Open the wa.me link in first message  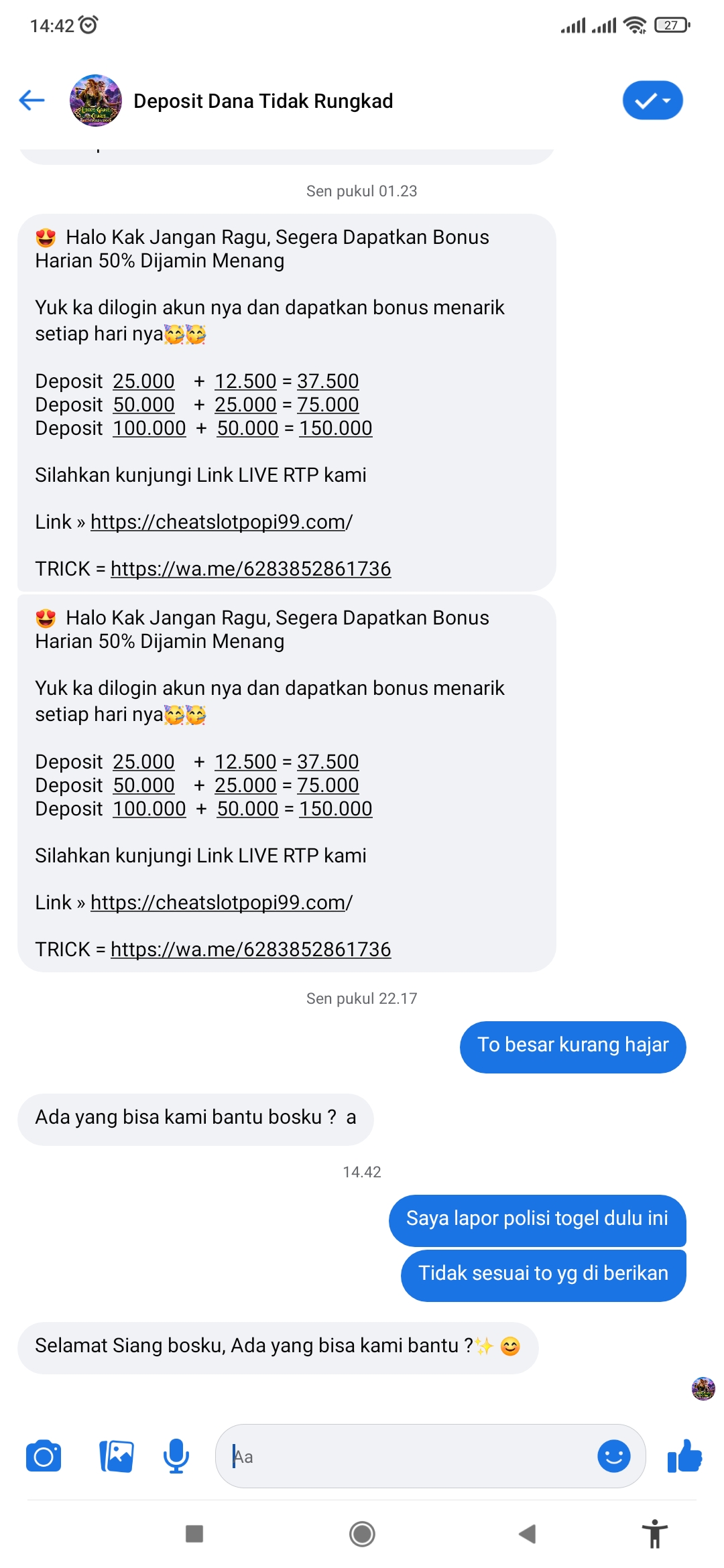251,569
